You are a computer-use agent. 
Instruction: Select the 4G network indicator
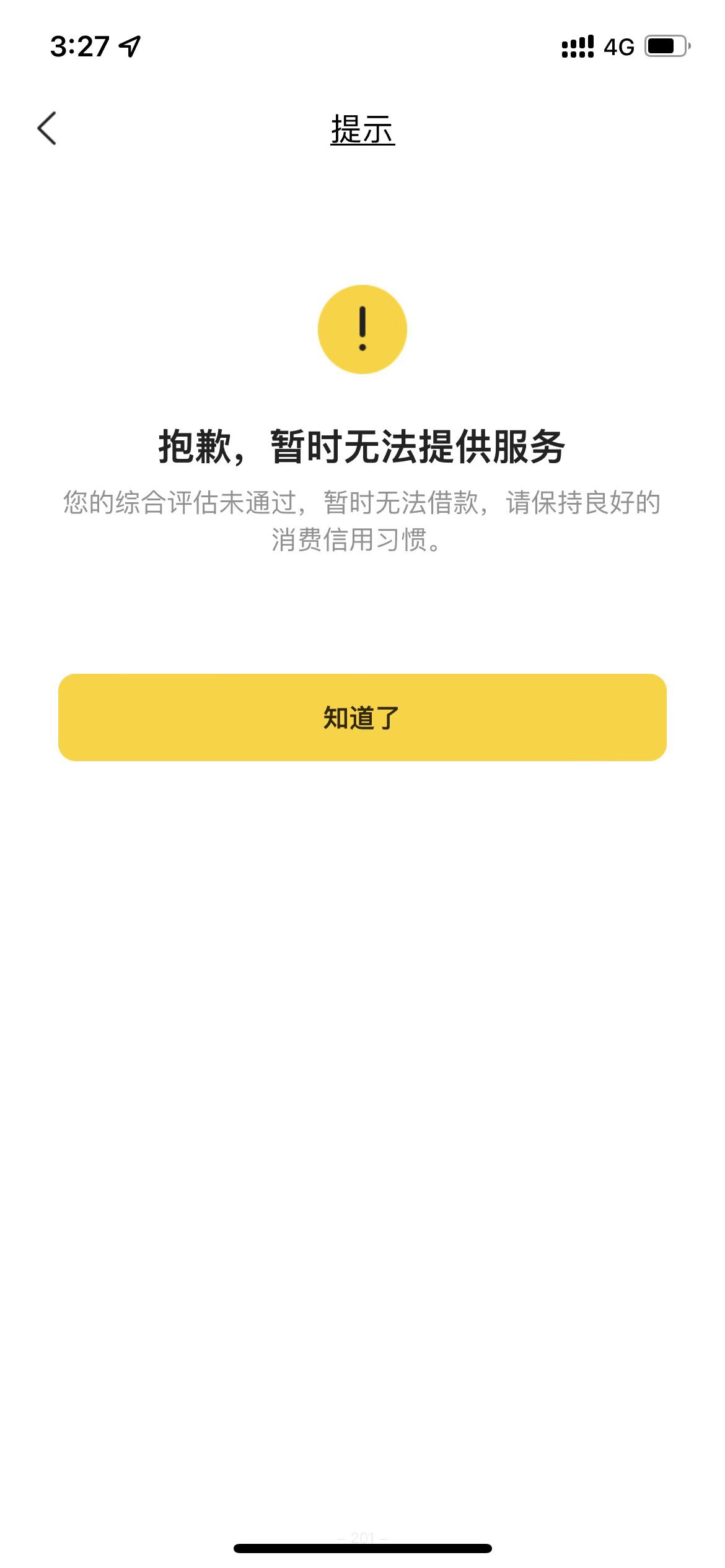coord(620,46)
